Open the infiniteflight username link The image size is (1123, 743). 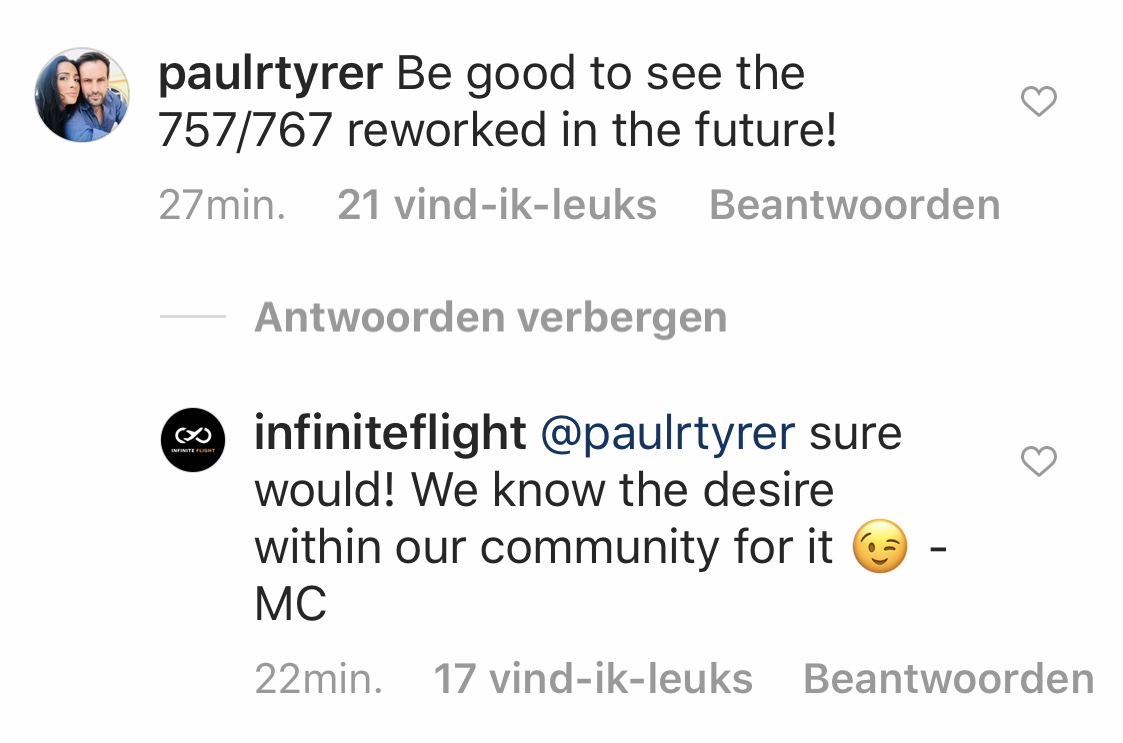(x=390, y=434)
